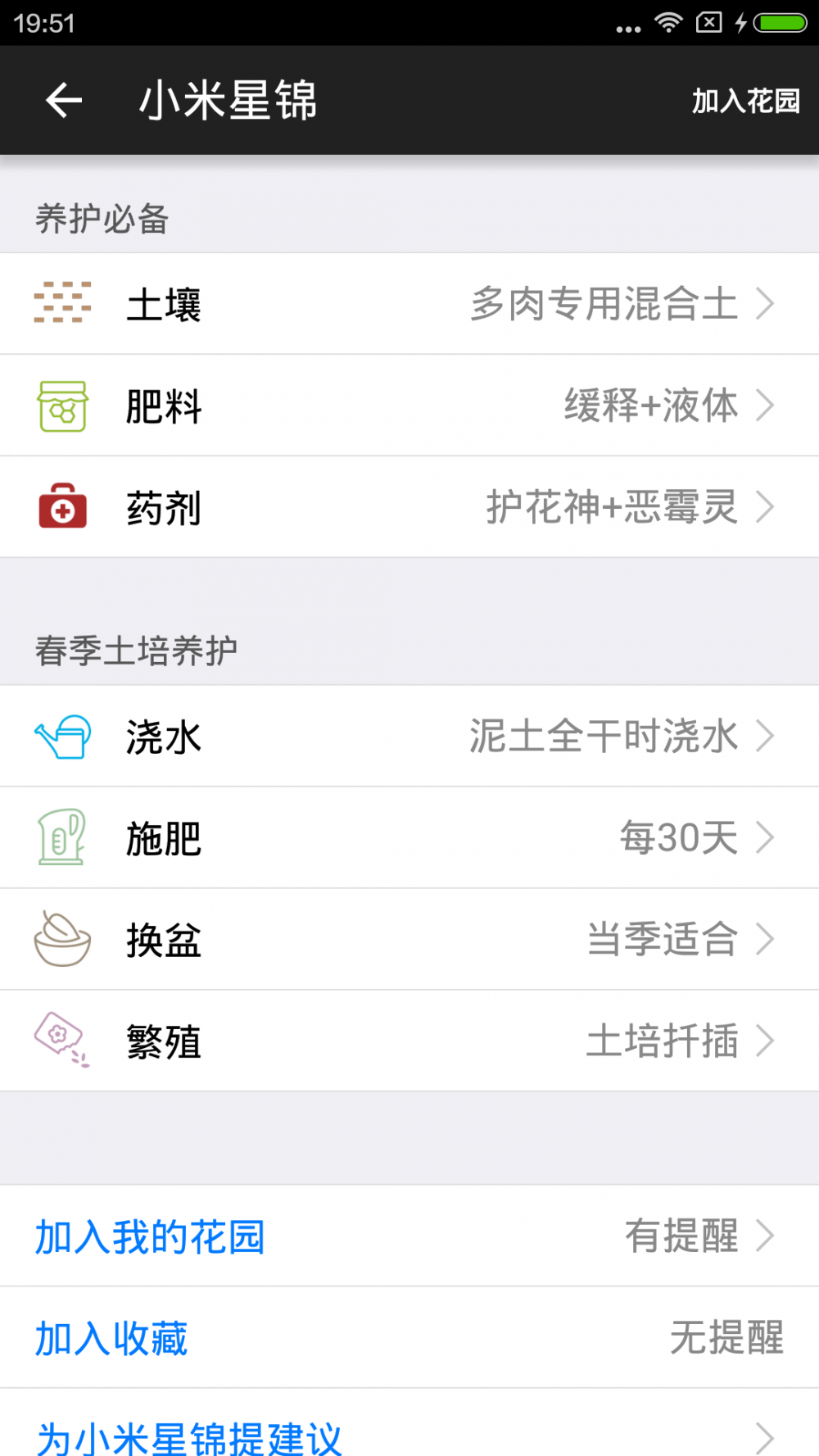Image resolution: width=819 pixels, height=1456 pixels.
Task: Go back using the arrow icon
Action: 64,101
